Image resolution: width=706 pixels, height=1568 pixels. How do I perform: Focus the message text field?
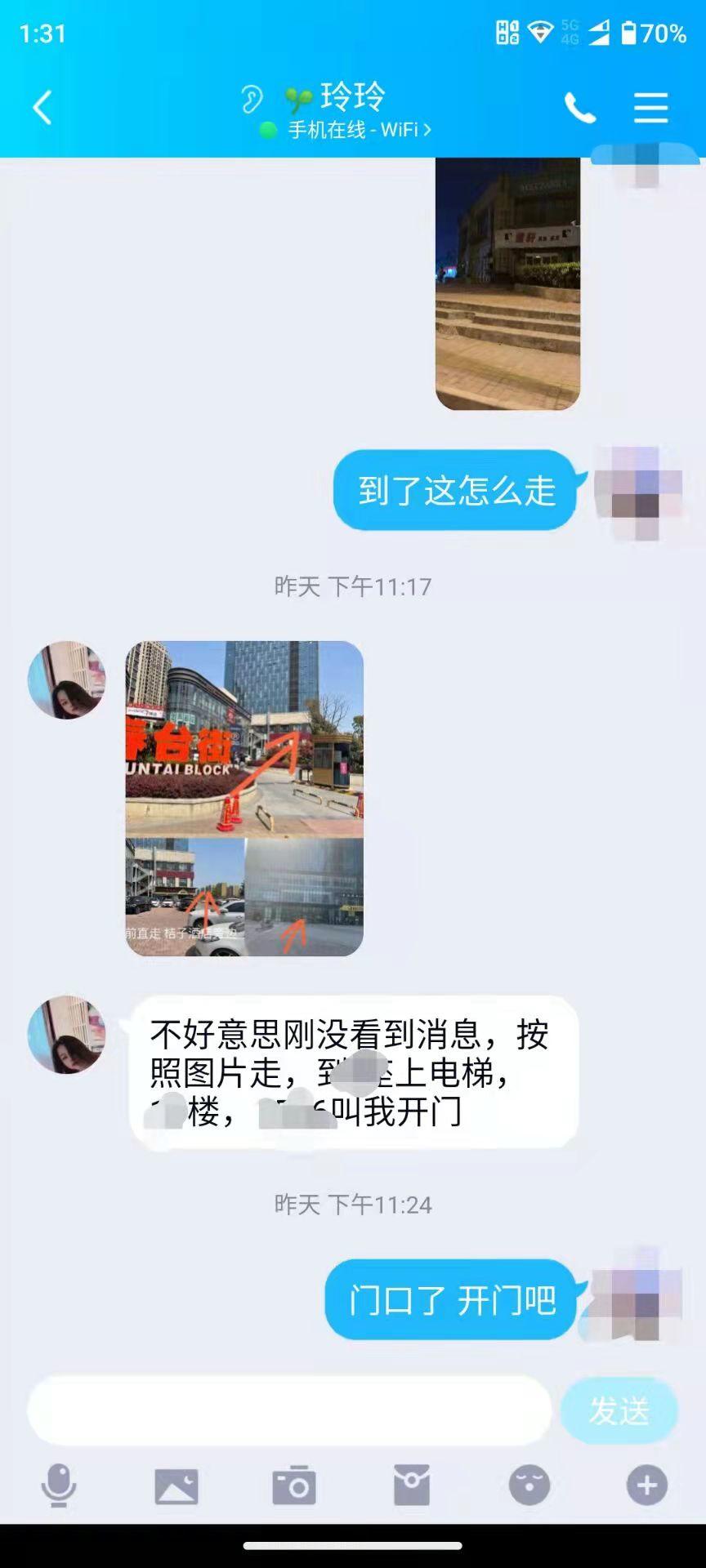click(x=289, y=1409)
